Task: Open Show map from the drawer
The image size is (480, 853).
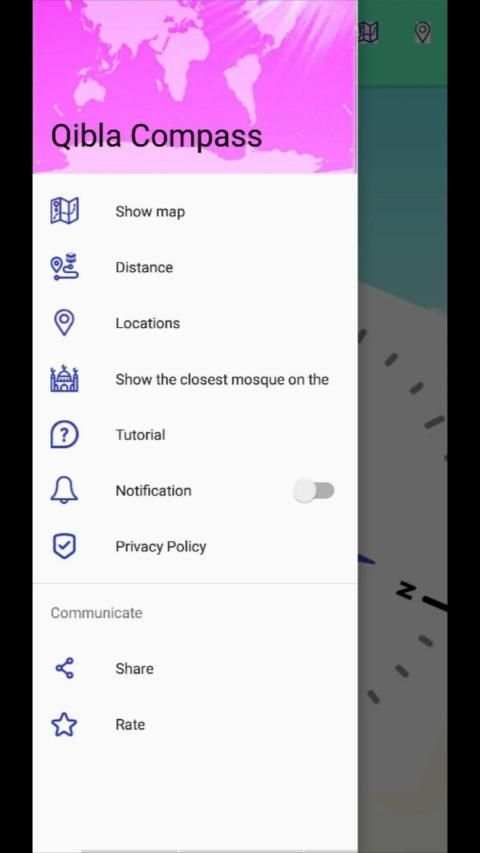Action: [195, 211]
